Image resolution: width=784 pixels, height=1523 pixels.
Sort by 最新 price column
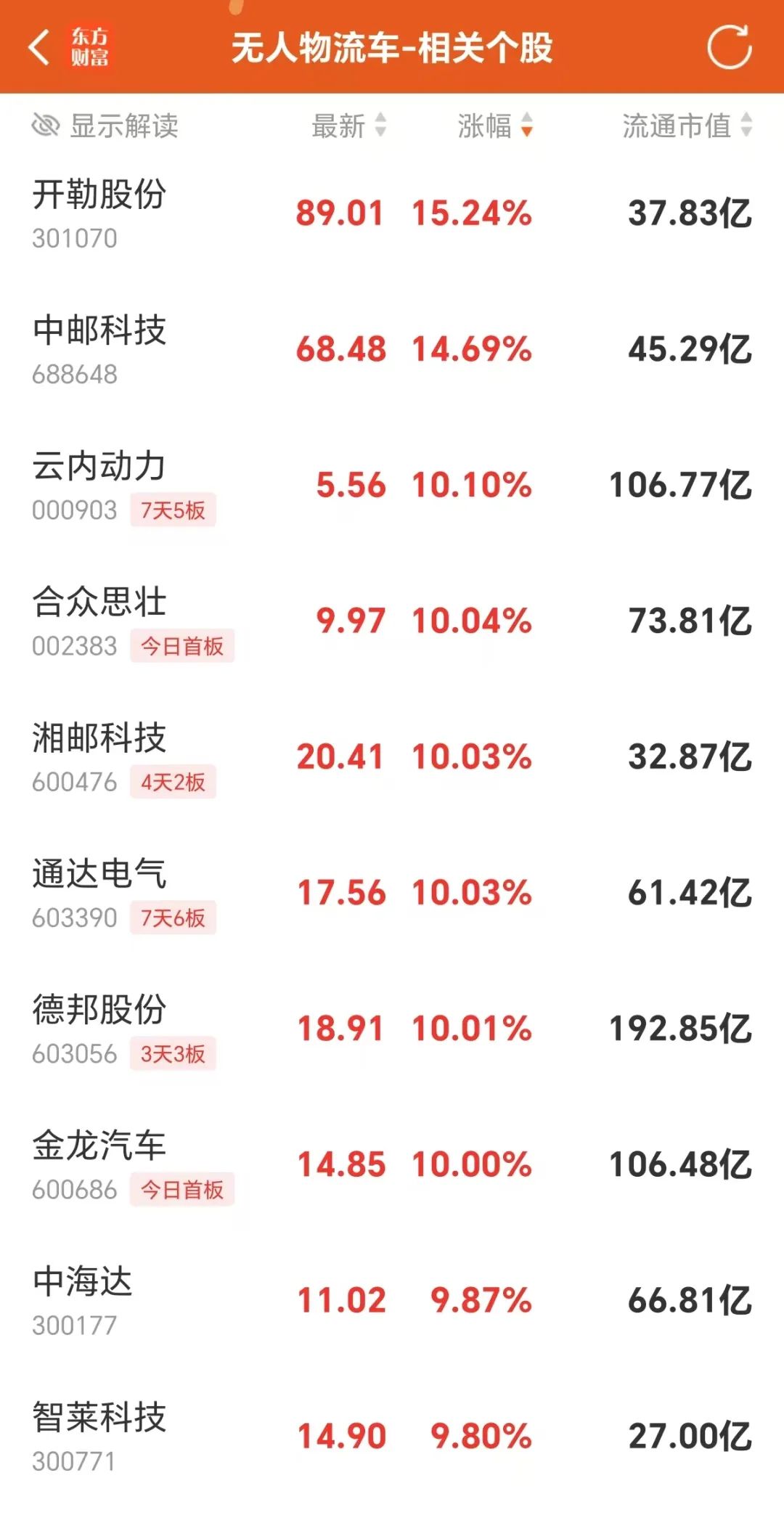point(349,126)
